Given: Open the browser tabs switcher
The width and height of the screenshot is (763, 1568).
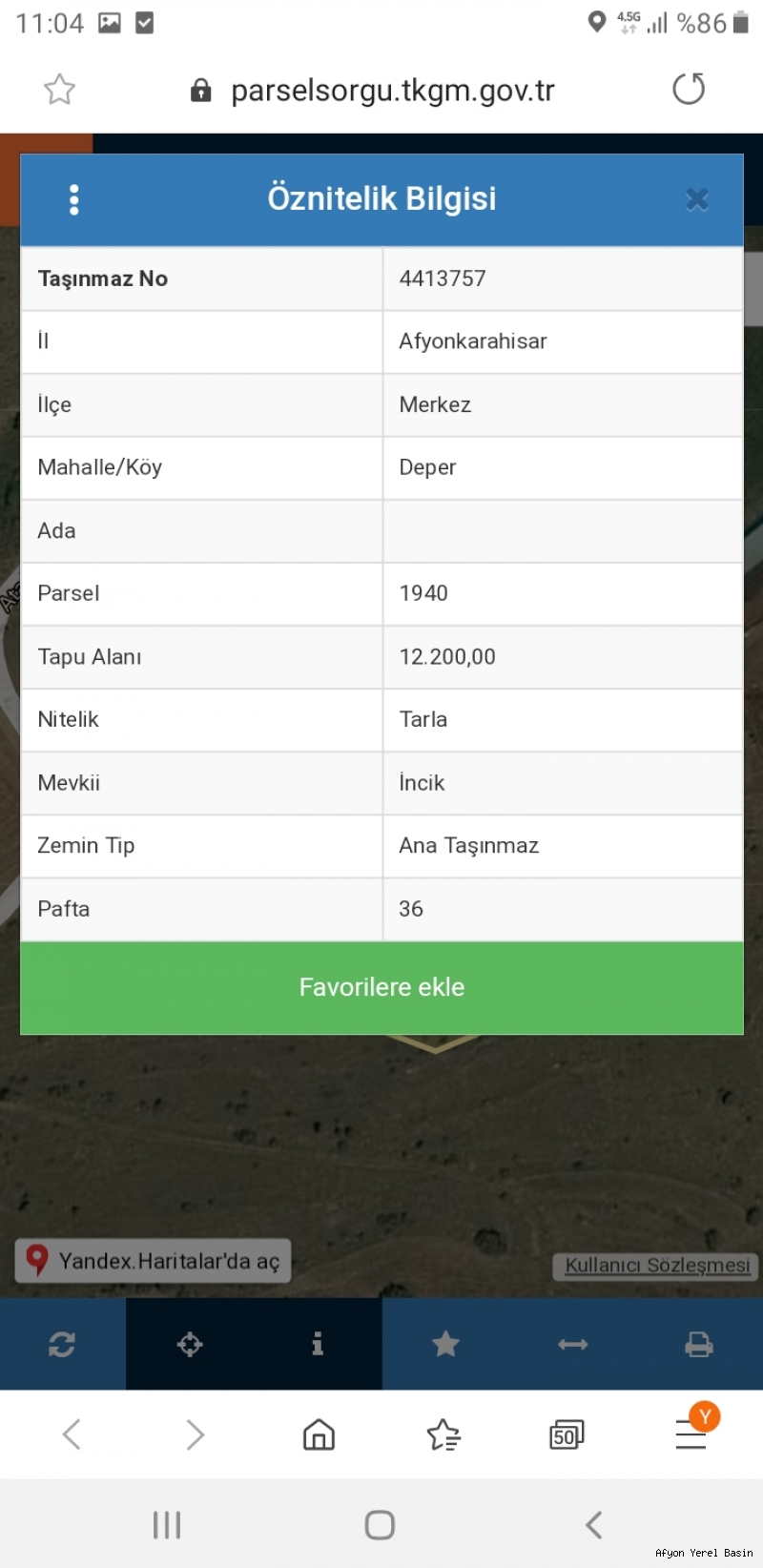Looking at the screenshot, I should tap(567, 1434).
